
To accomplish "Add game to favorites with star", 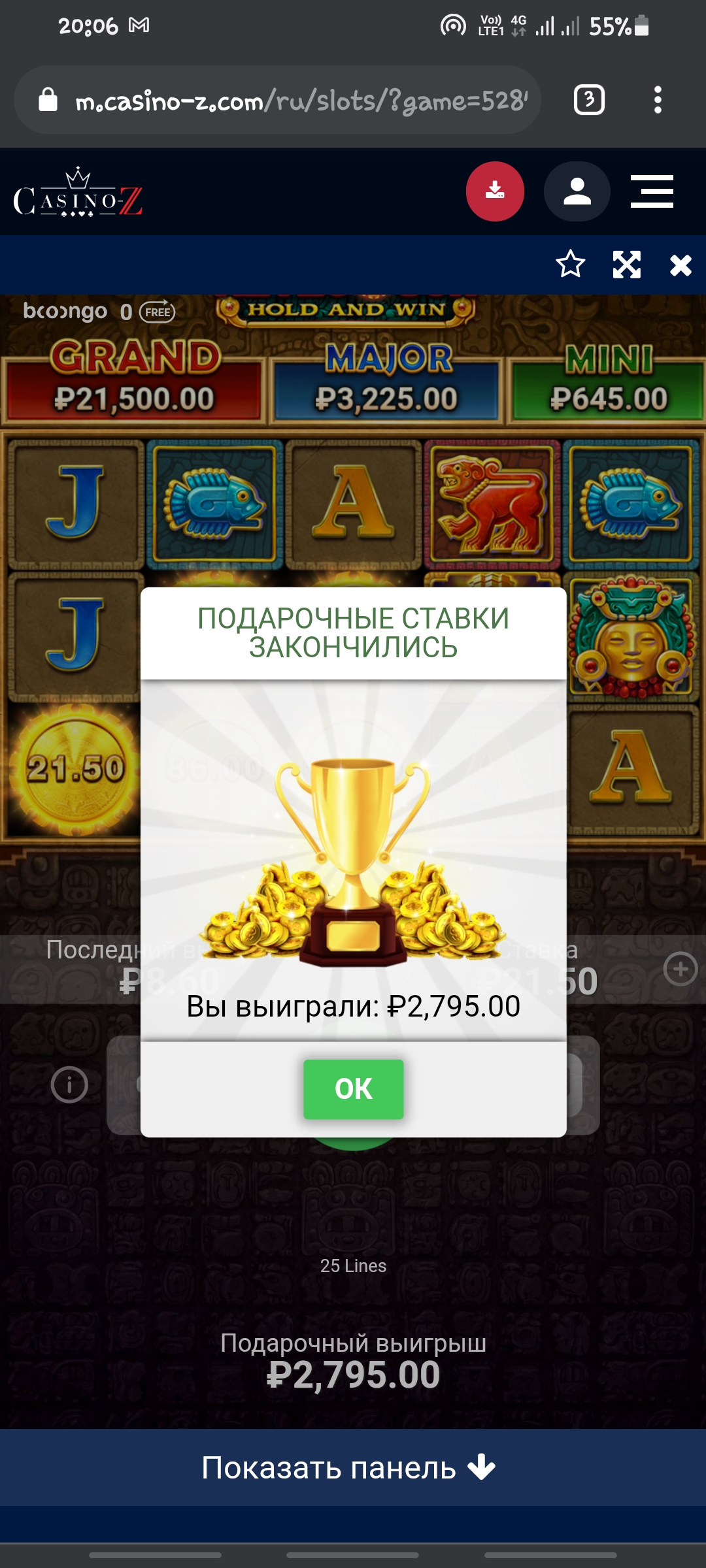I will pos(570,265).
